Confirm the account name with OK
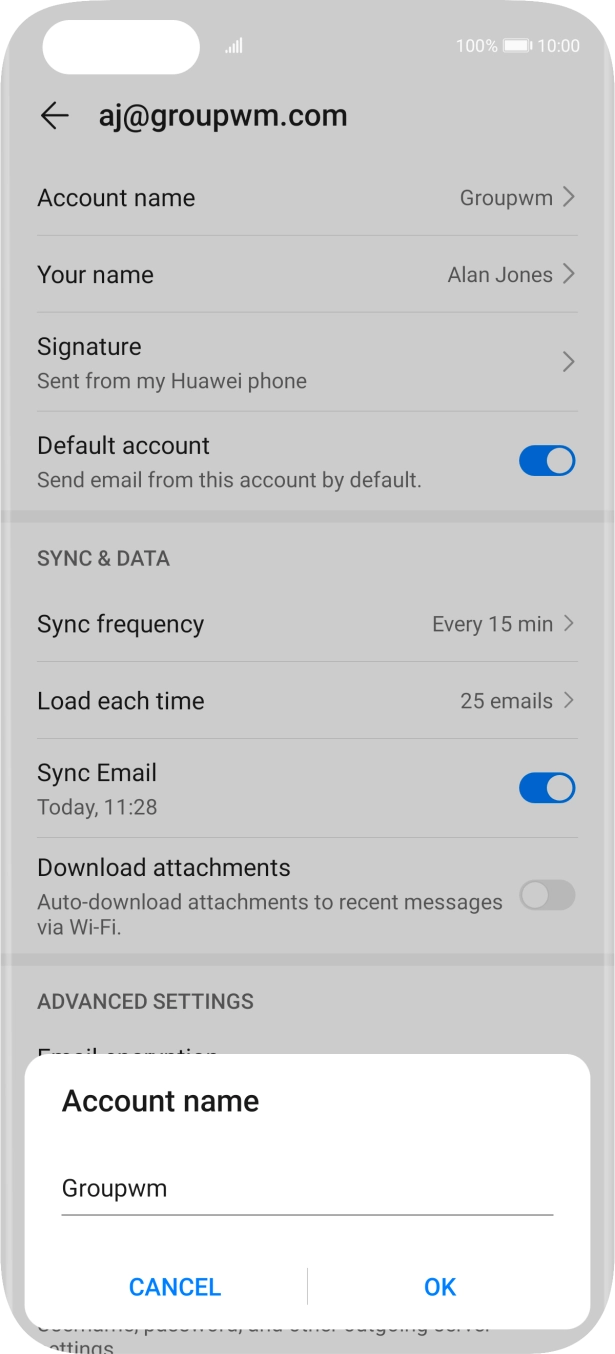This screenshot has width=615, height=1354. point(440,1287)
